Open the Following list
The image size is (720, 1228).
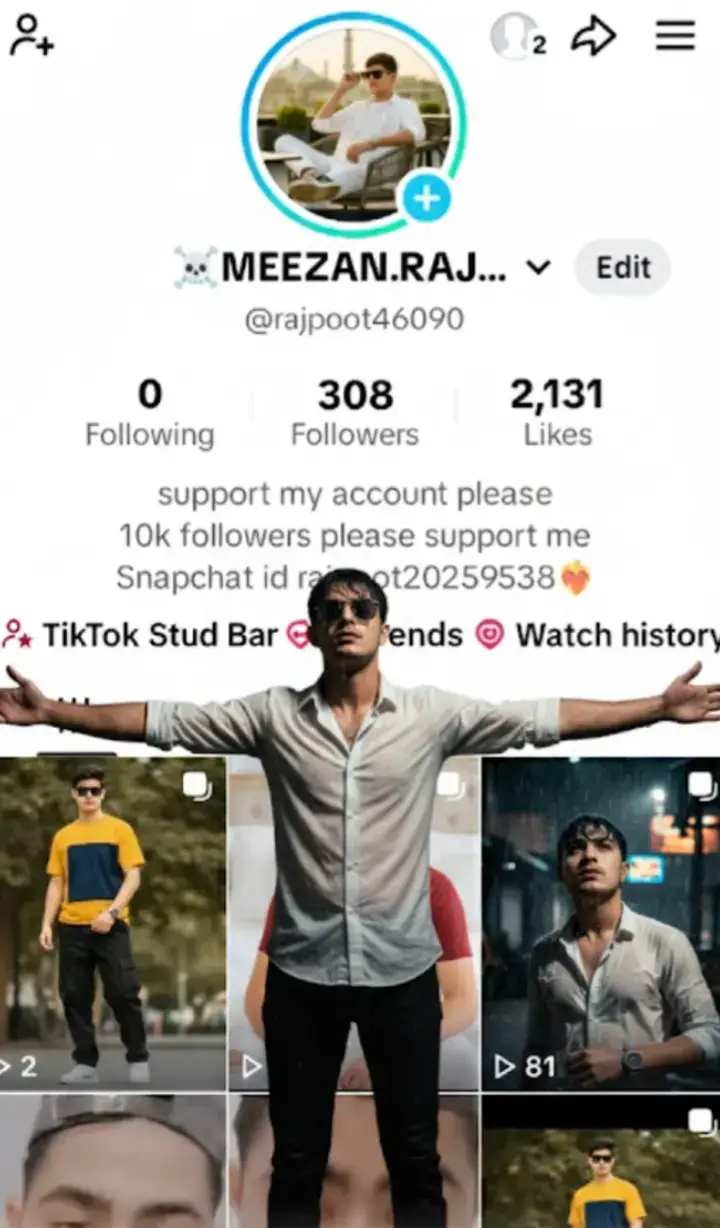tap(150, 410)
